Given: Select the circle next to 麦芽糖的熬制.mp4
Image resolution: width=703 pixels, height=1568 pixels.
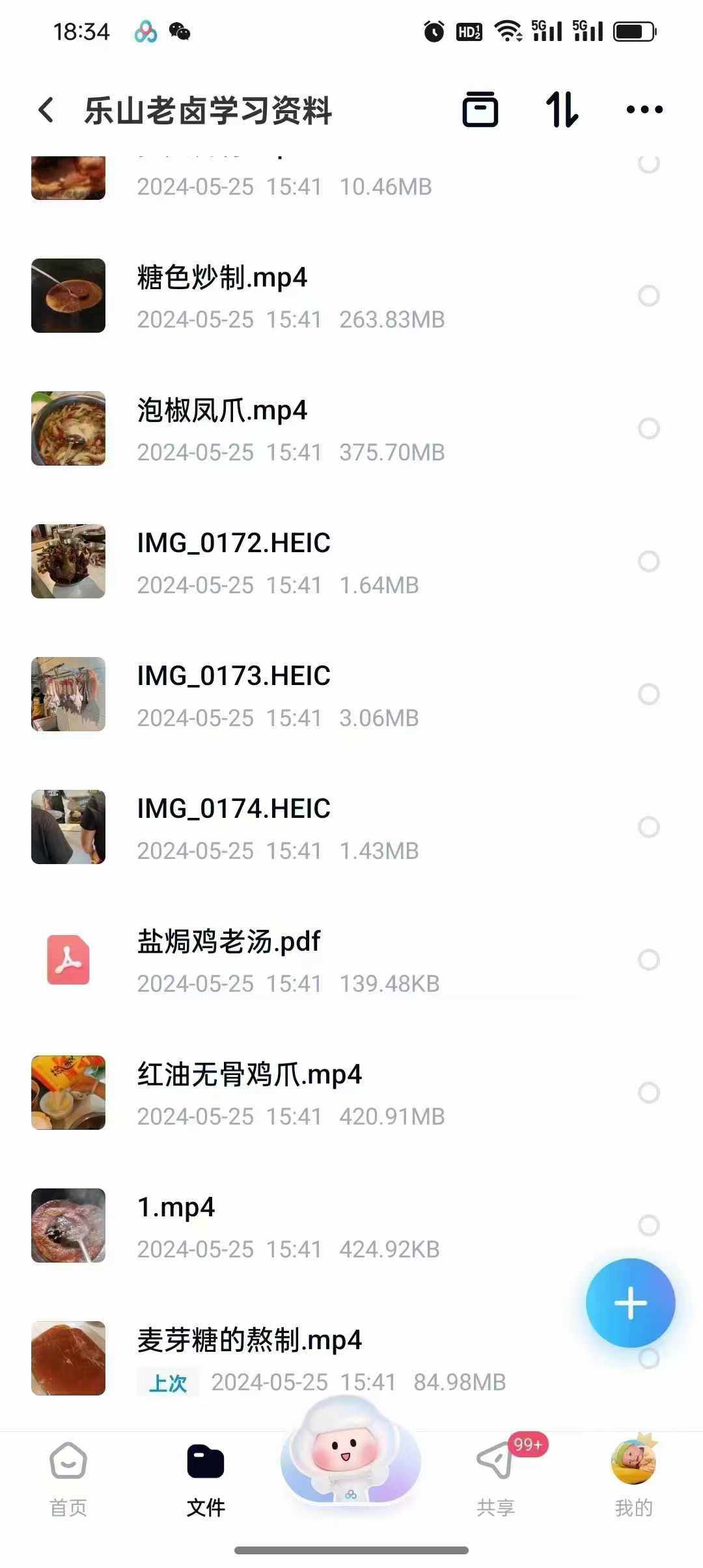Looking at the screenshot, I should [649, 1359].
